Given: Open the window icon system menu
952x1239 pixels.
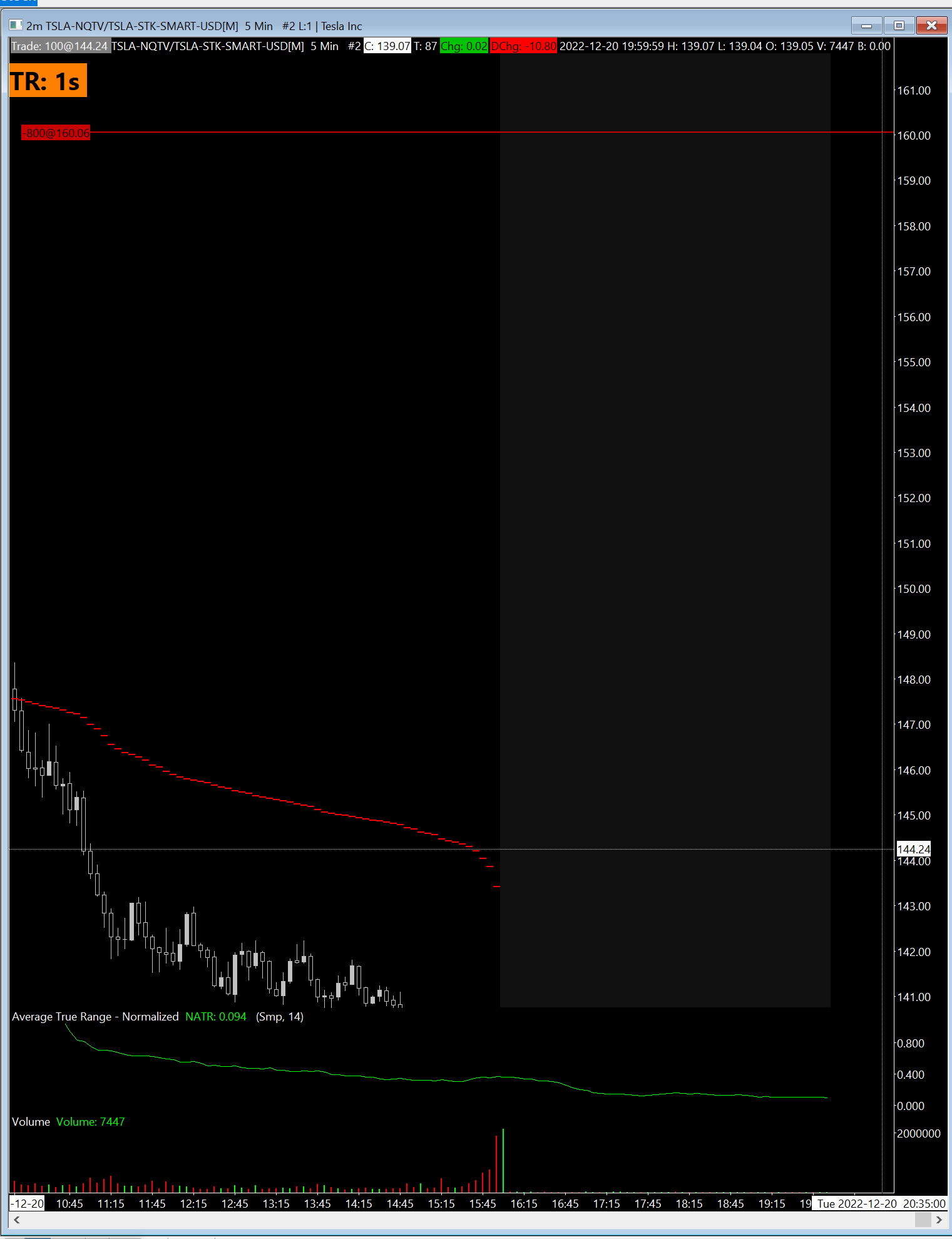Looking at the screenshot, I should (x=16, y=26).
